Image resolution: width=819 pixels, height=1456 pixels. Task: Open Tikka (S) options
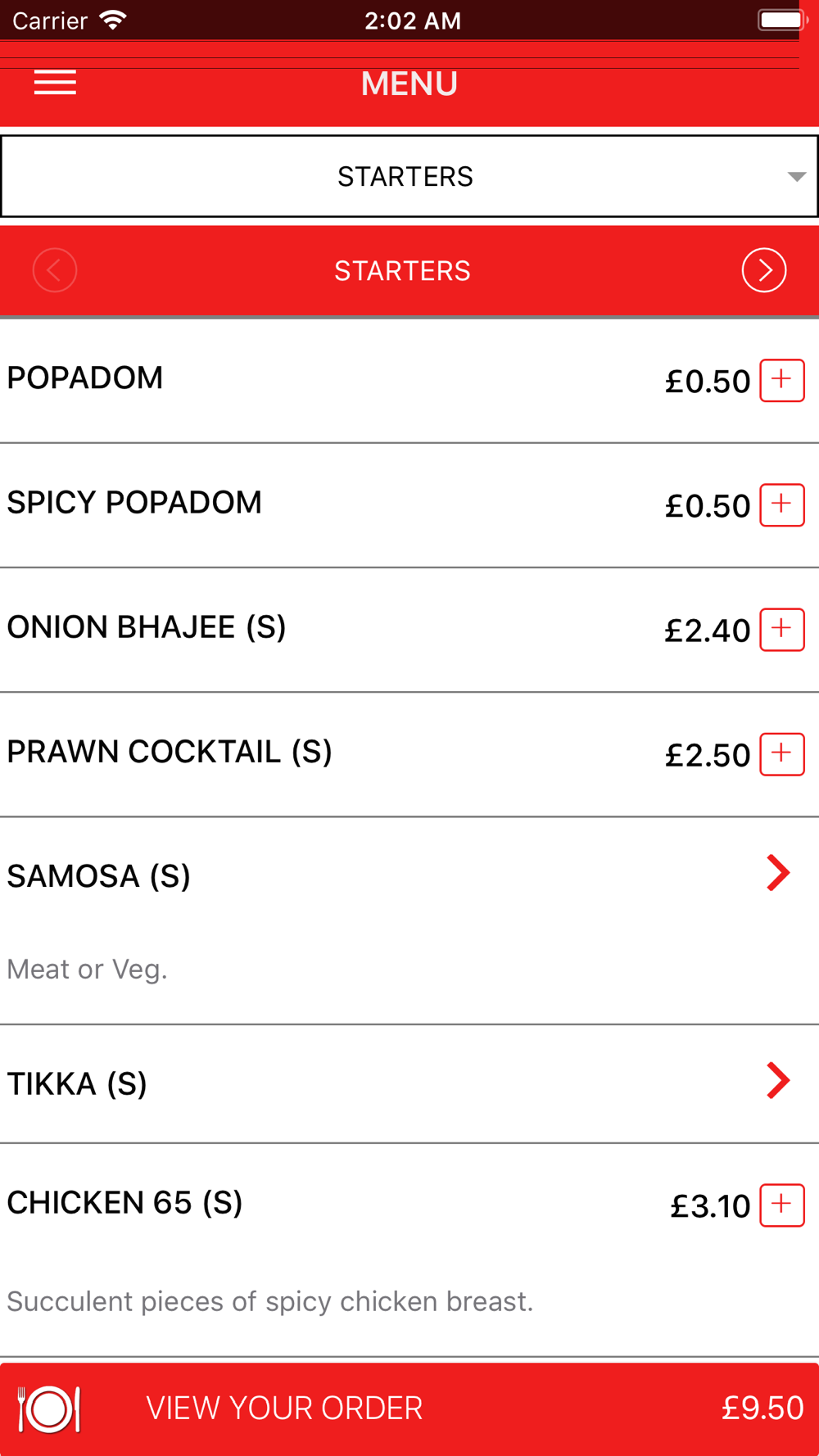click(x=409, y=1083)
